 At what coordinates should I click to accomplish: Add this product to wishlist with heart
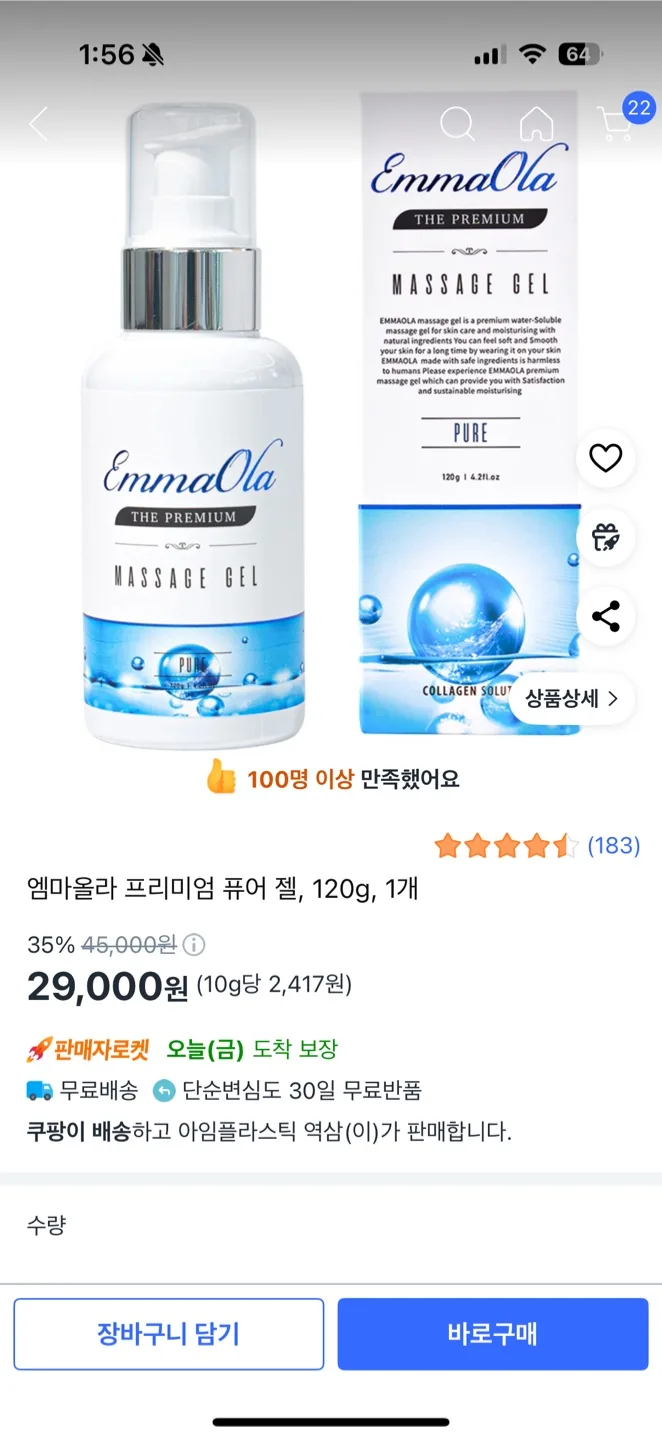[x=605, y=459]
